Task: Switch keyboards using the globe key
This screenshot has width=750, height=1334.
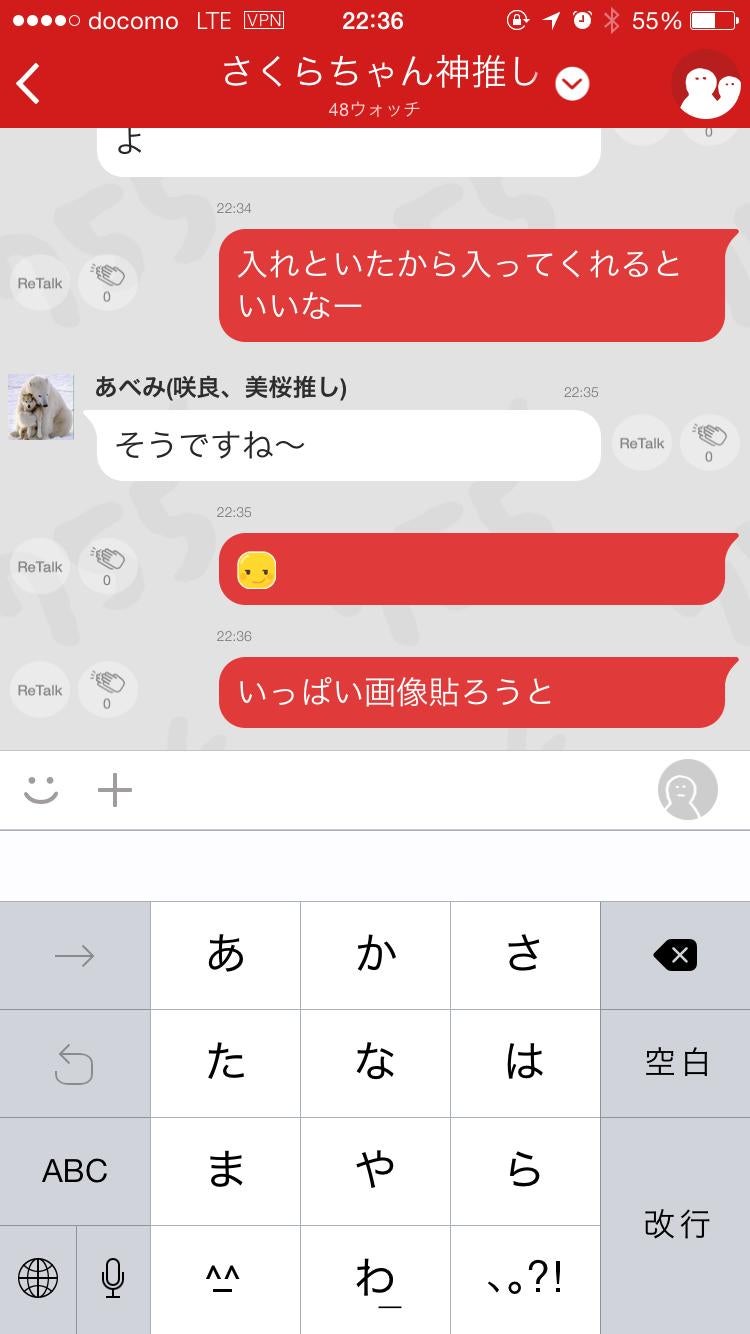Action: pos(39,1279)
